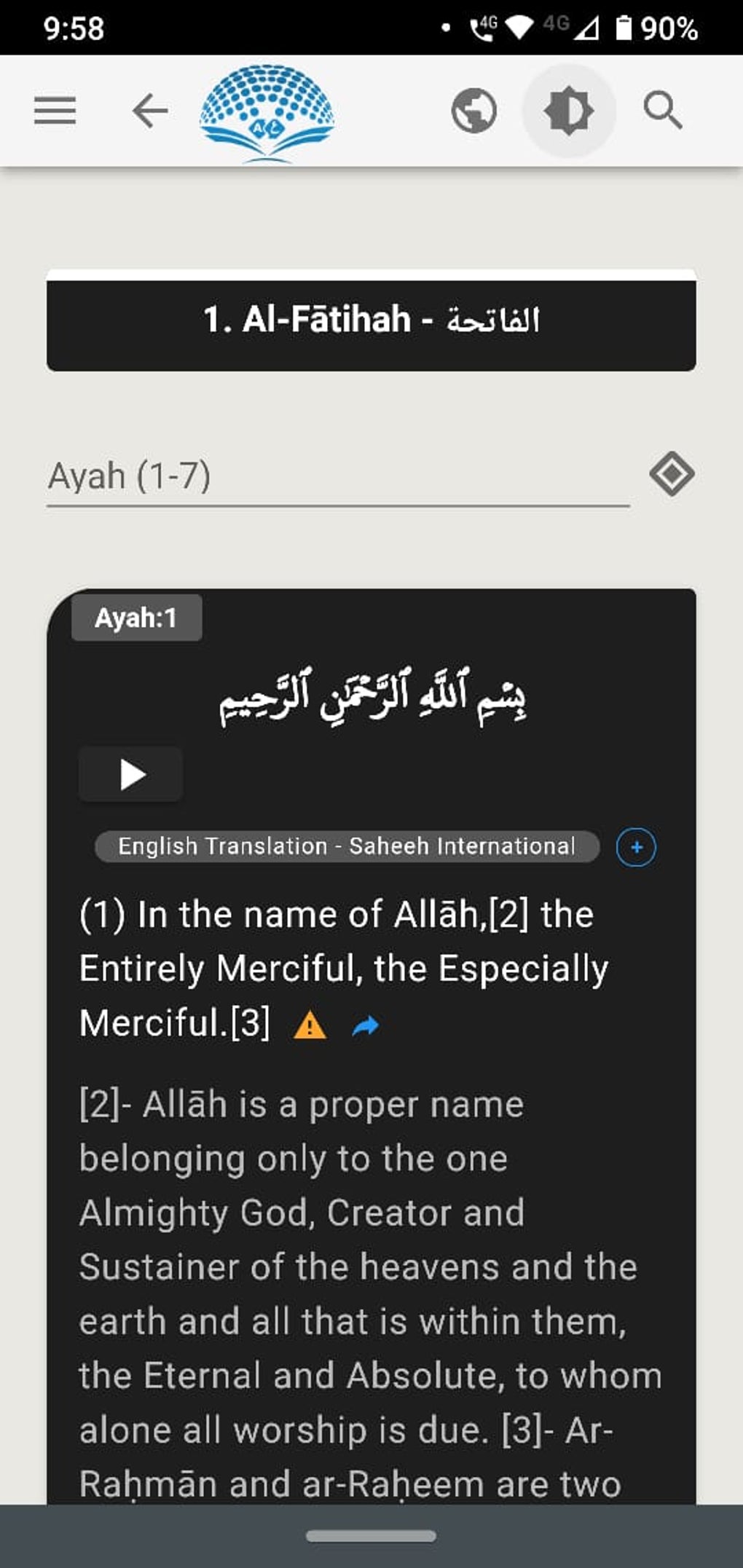Select the surah title 1. Al-Fatihah
Image resolution: width=743 pixels, height=1568 pixels.
(x=370, y=318)
